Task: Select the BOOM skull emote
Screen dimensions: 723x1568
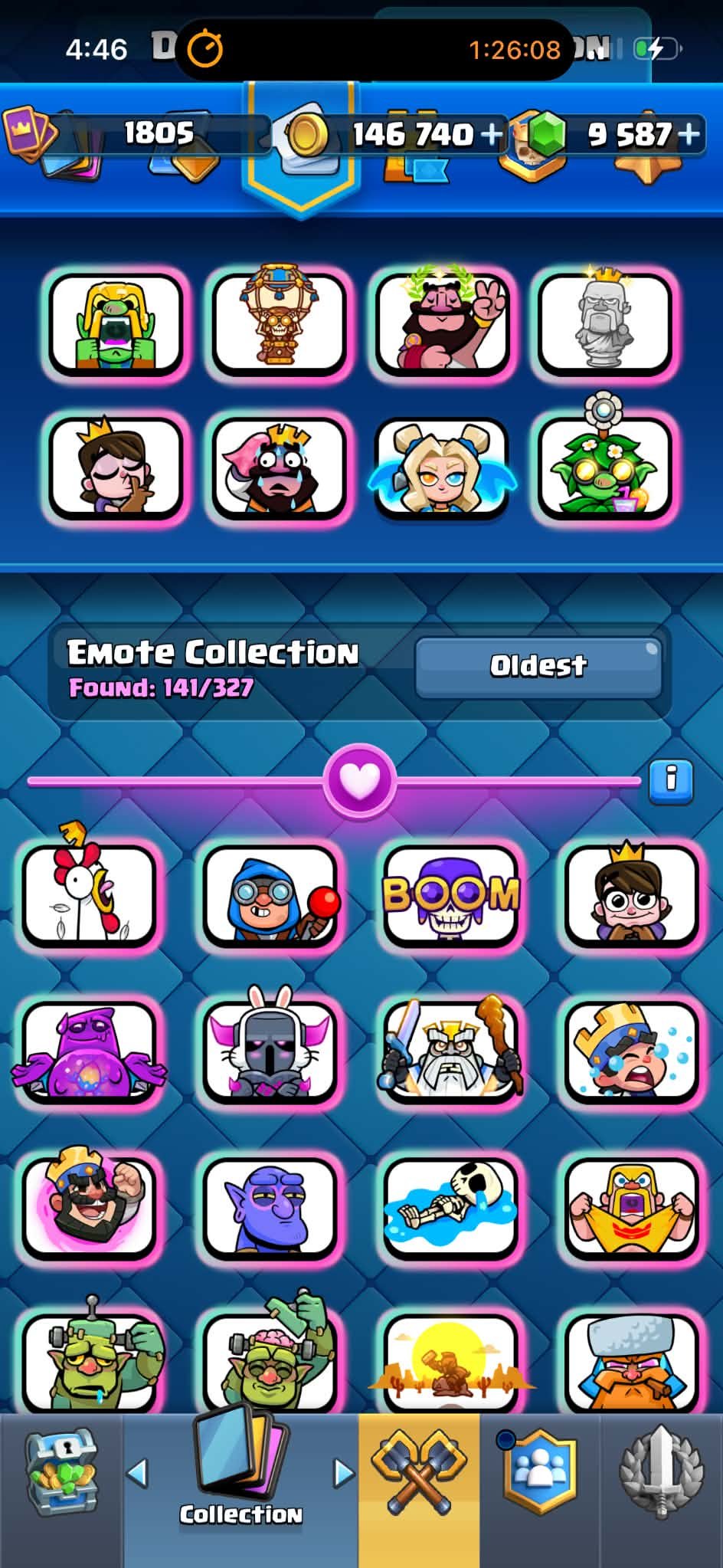Action: click(450, 895)
